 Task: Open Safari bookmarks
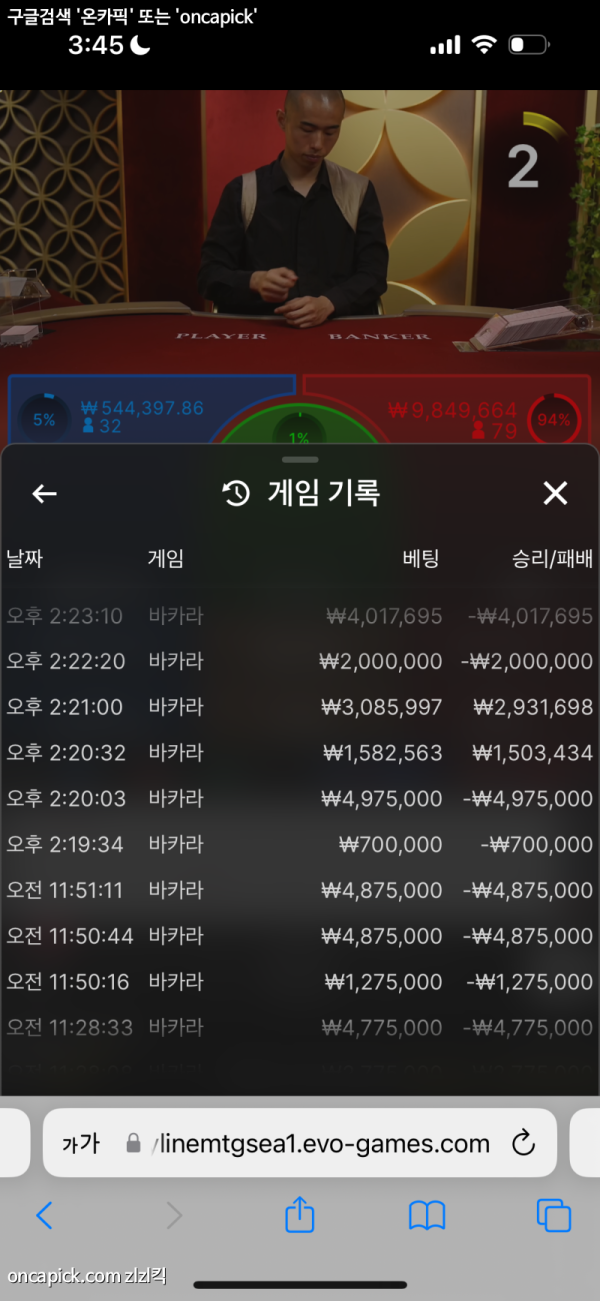pyautogui.click(x=427, y=1215)
